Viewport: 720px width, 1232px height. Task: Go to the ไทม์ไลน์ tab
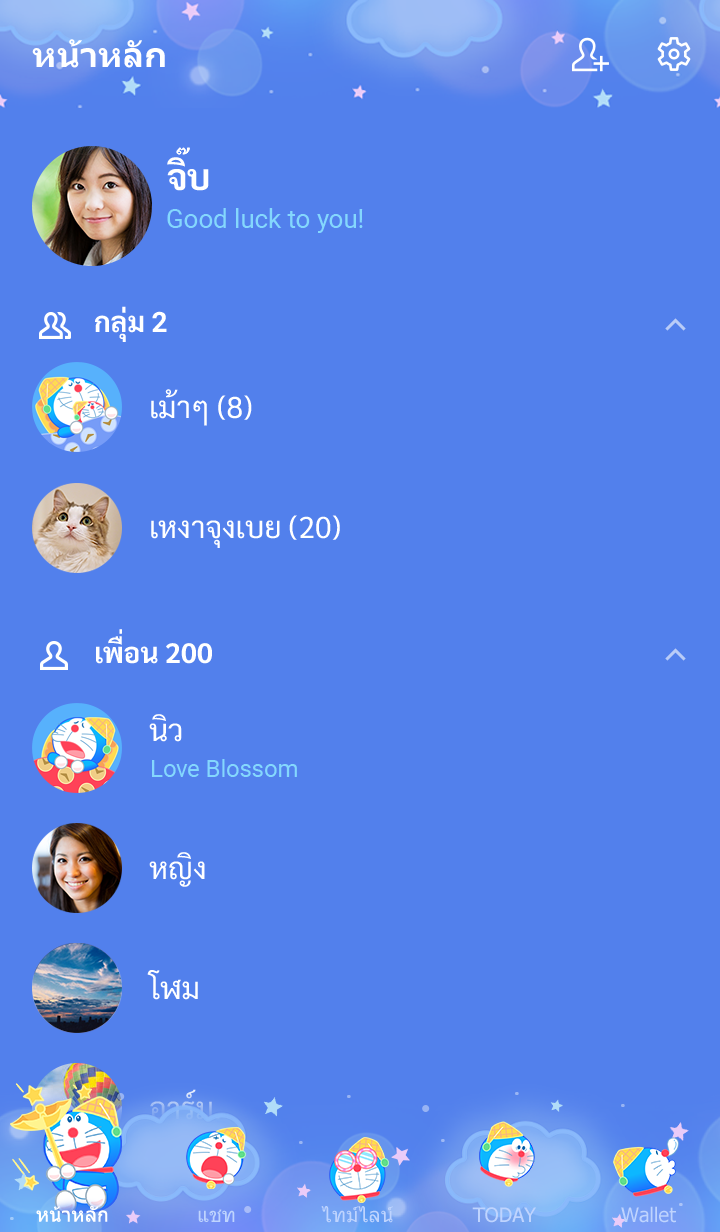pyautogui.click(x=358, y=1178)
